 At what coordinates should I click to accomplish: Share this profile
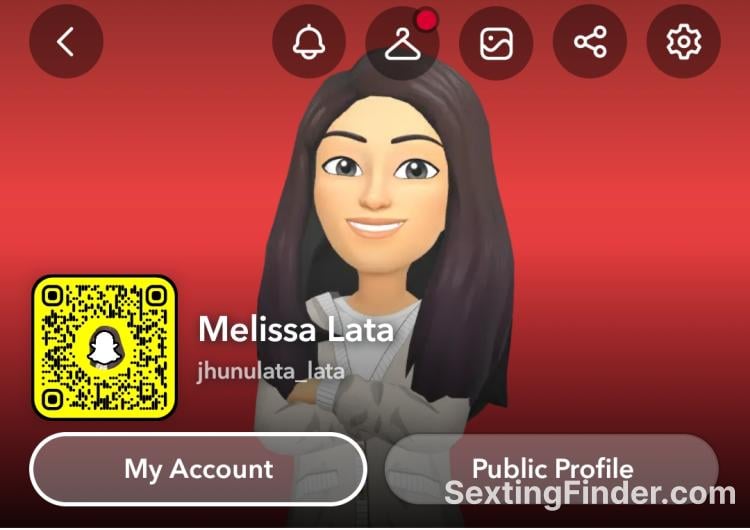tap(590, 42)
